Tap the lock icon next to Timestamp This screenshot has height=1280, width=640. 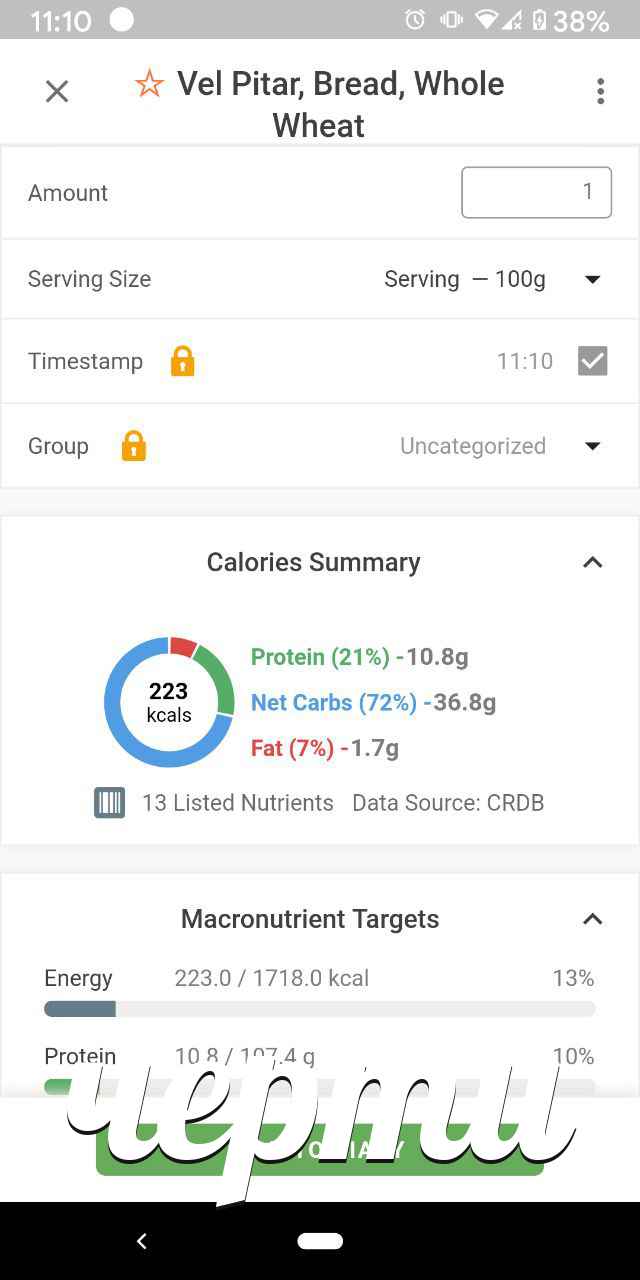click(182, 361)
